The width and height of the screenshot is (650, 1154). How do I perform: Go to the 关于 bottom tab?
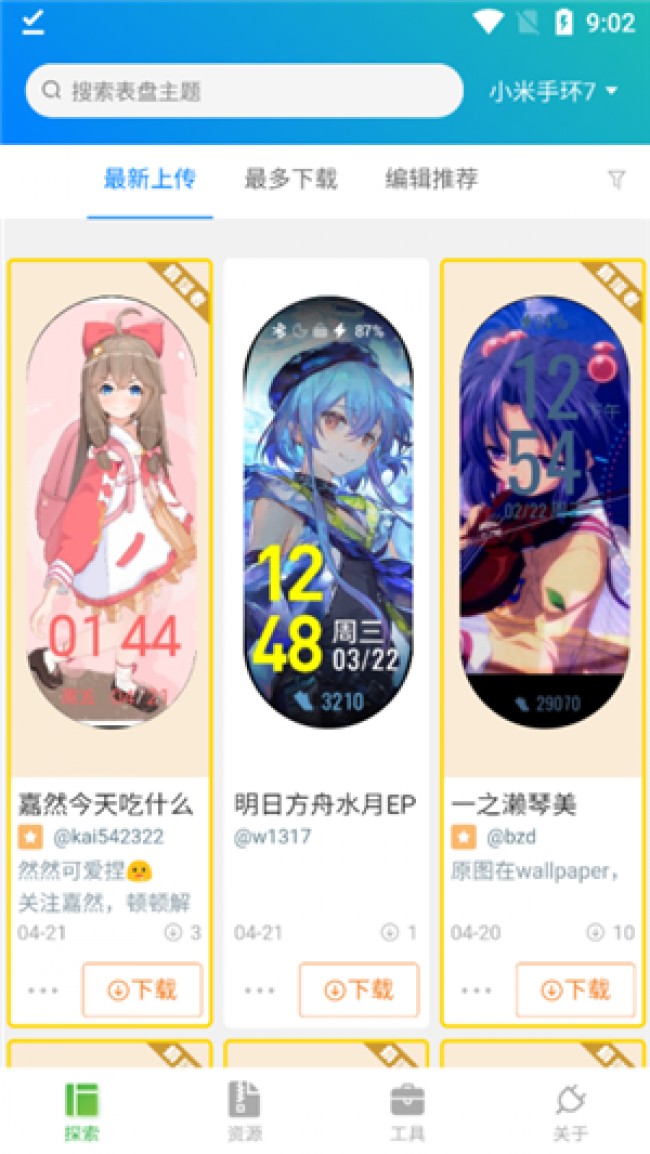tap(570, 1112)
